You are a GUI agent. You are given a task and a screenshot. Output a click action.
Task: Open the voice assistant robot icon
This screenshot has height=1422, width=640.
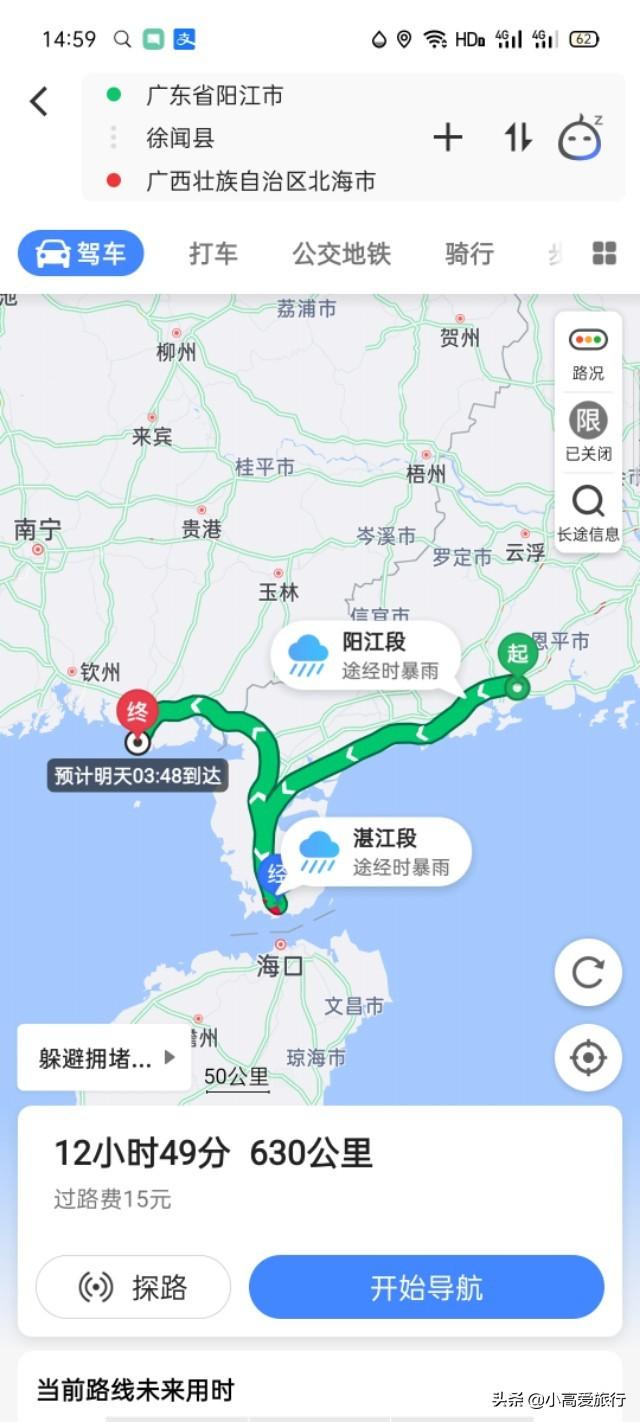581,138
